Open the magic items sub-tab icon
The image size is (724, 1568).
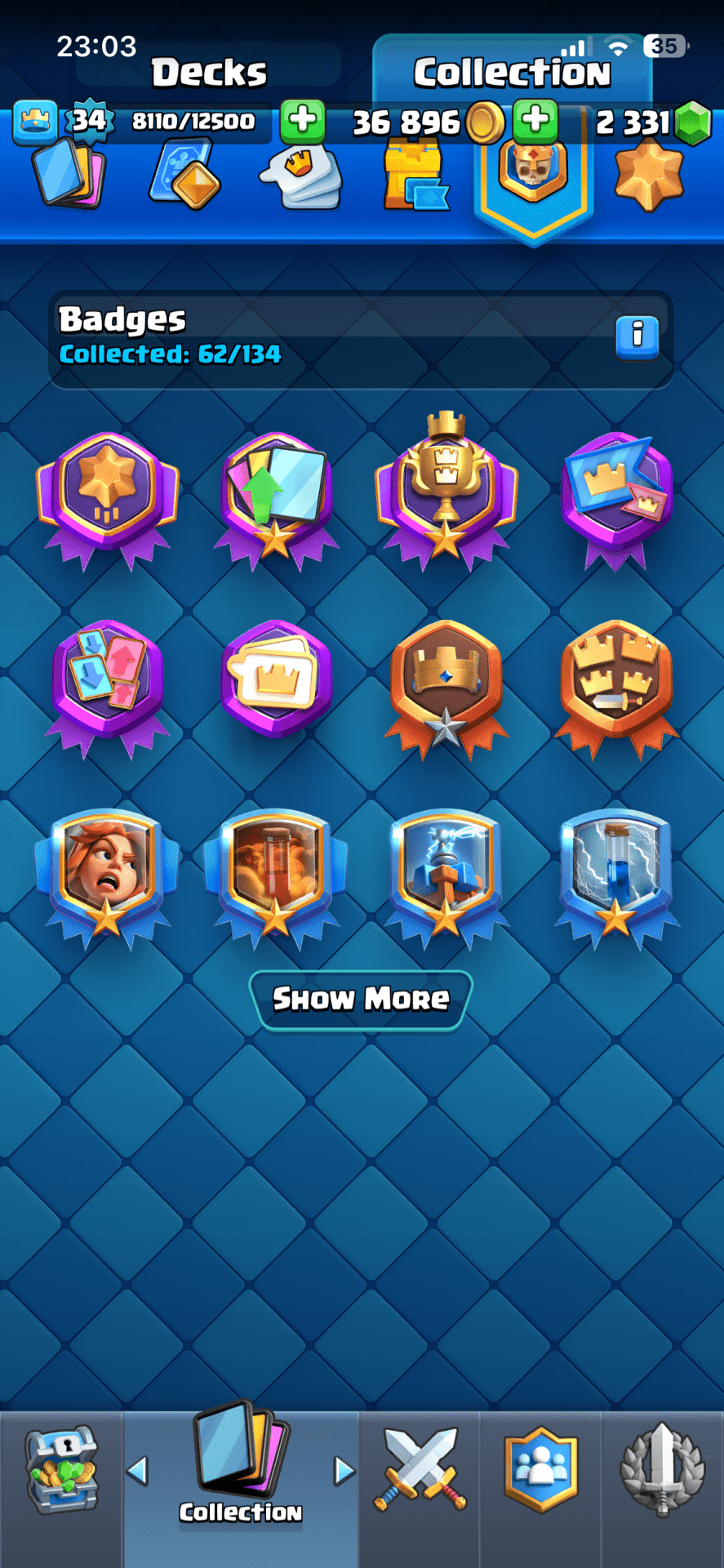[185, 174]
